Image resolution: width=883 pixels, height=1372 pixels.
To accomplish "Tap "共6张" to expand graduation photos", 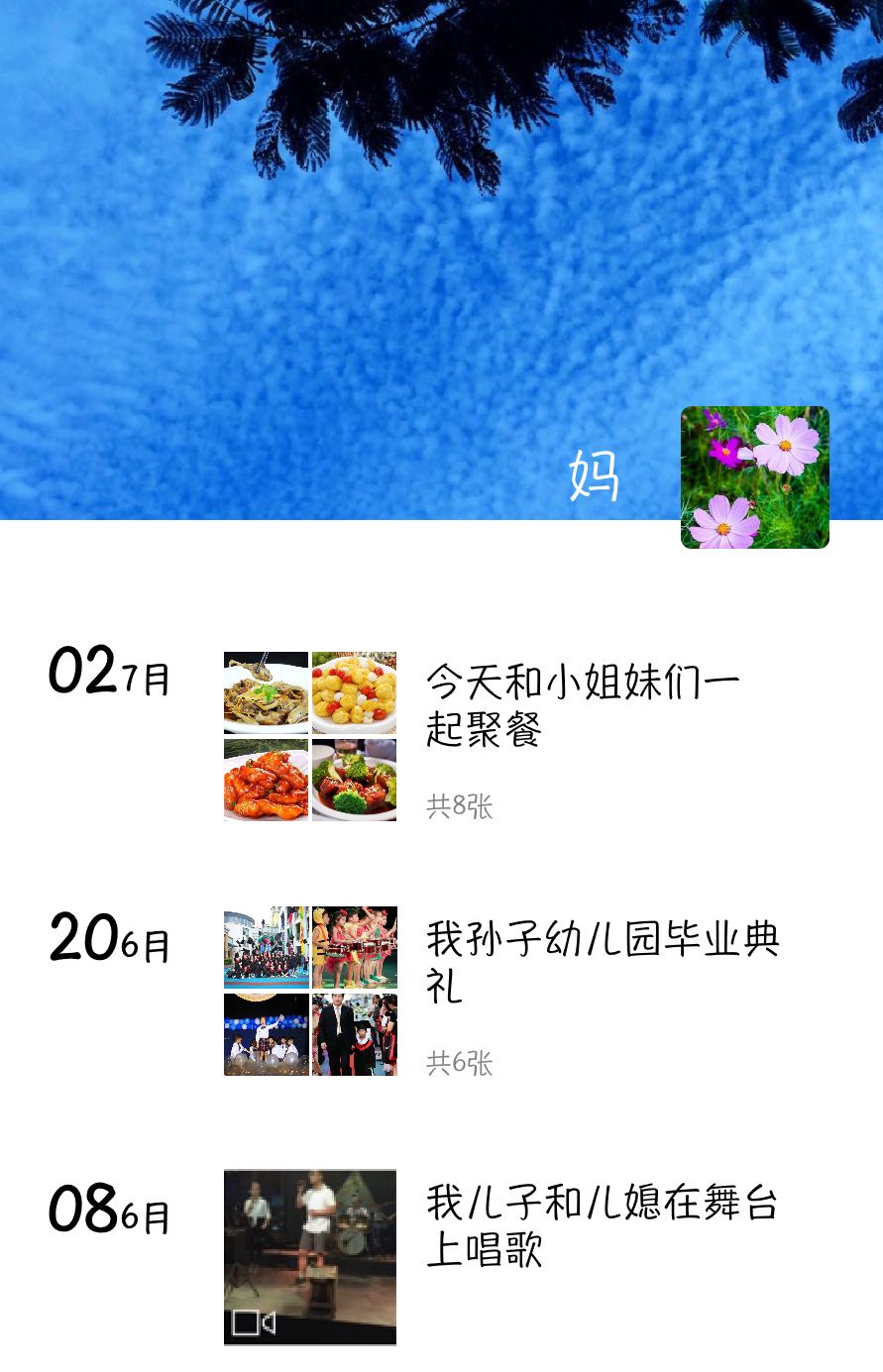I will (x=459, y=1063).
